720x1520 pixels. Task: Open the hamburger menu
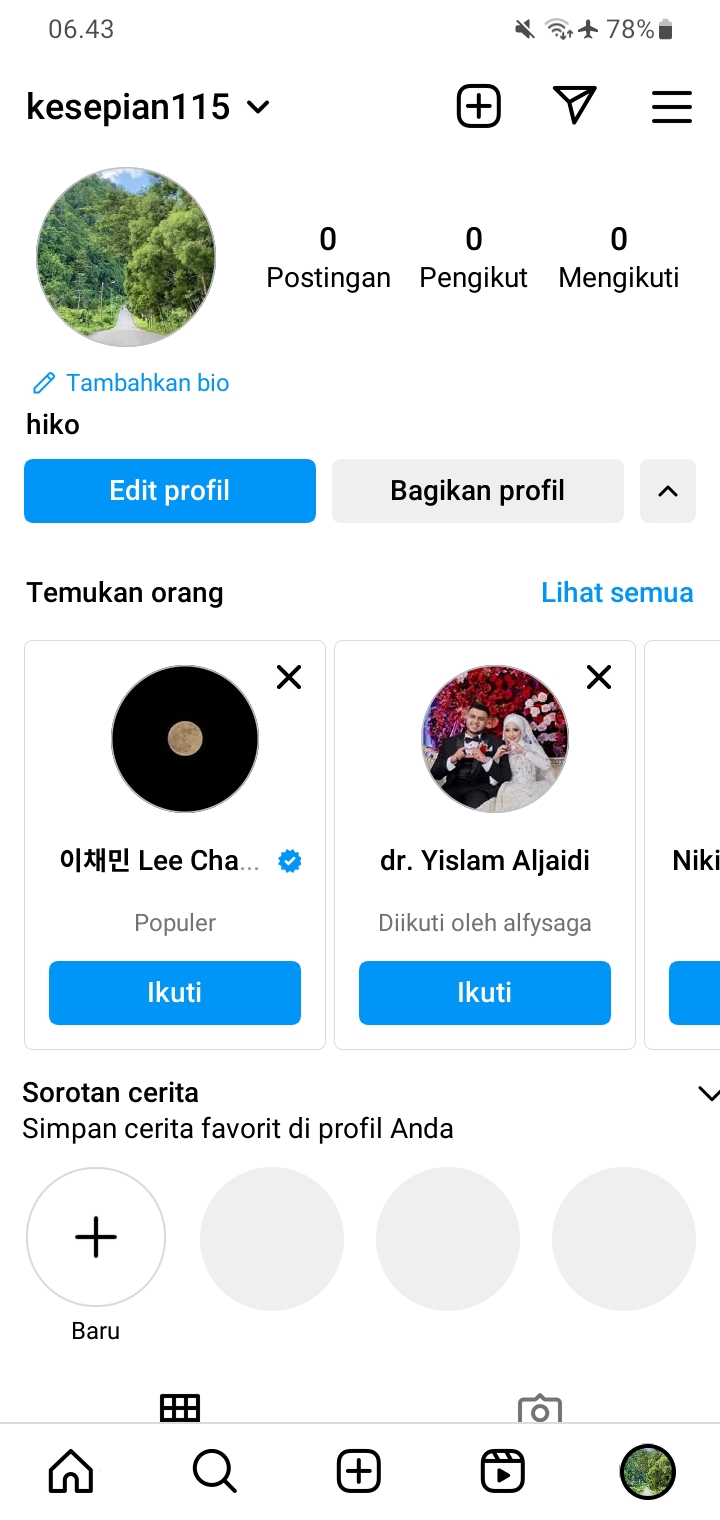coord(671,106)
